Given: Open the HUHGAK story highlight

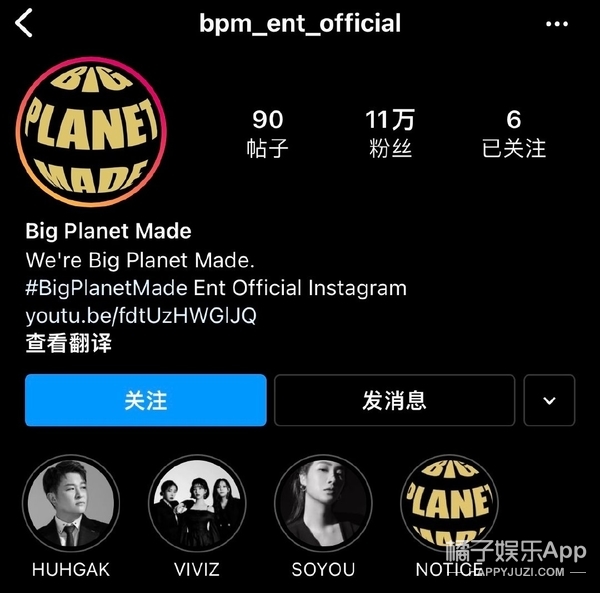Looking at the screenshot, I should [x=71, y=506].
